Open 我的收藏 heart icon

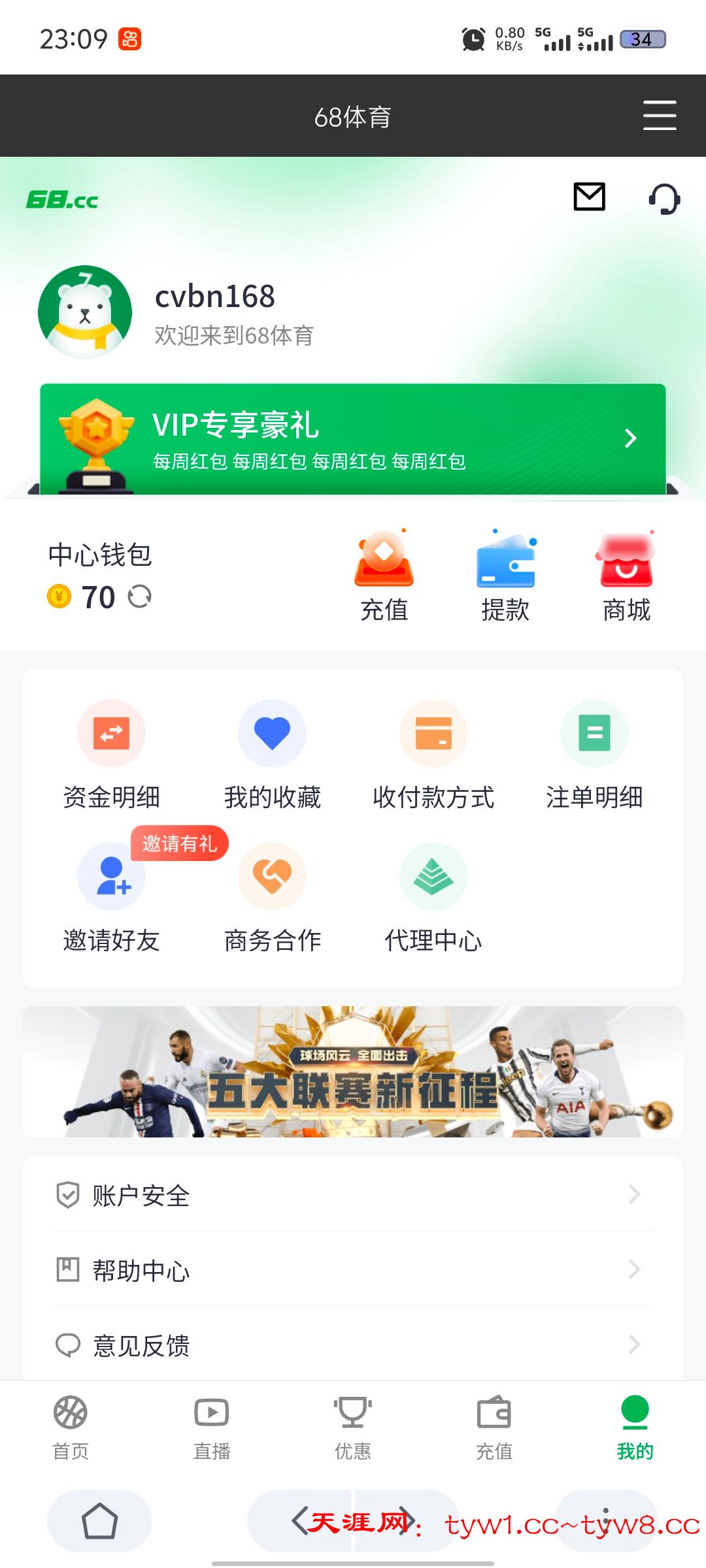[272, 732]
